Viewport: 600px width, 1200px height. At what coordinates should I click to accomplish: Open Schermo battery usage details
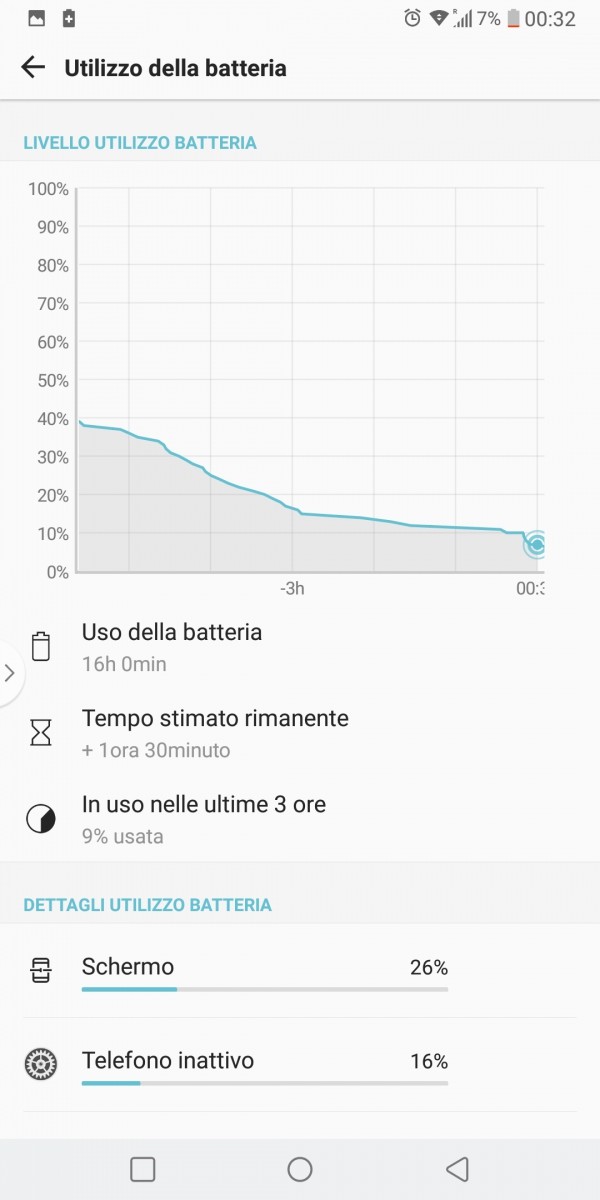click(x=300, y=971)
